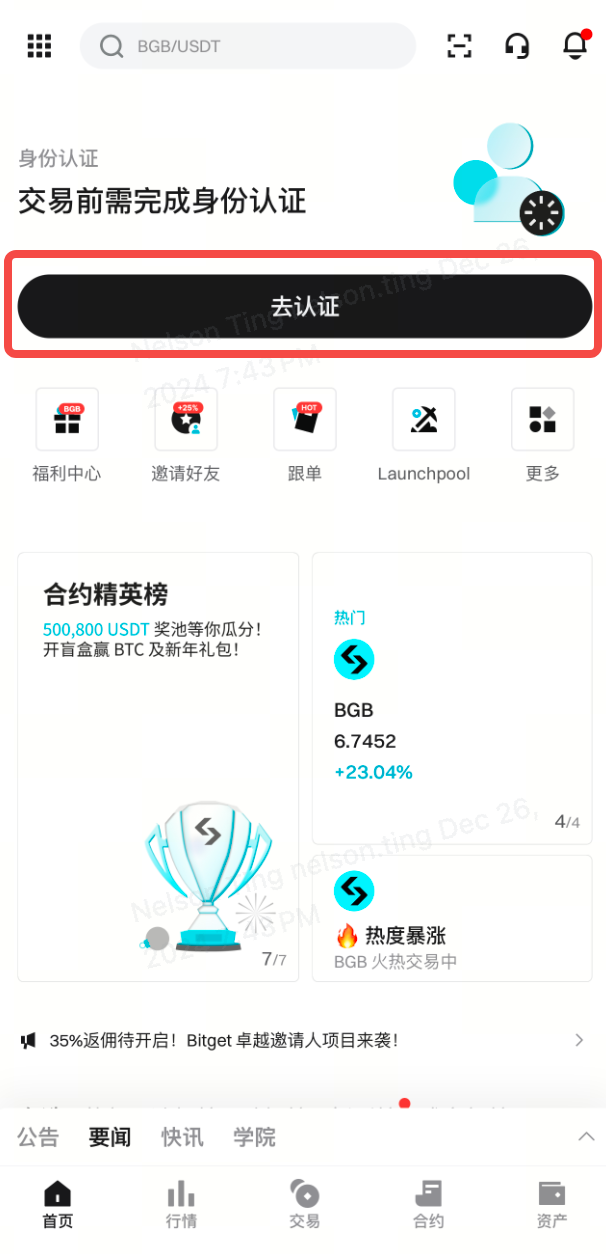Tap the BGB/USDT search box
The height and width of the screenshot is (1254, 606).
point(247,46)
